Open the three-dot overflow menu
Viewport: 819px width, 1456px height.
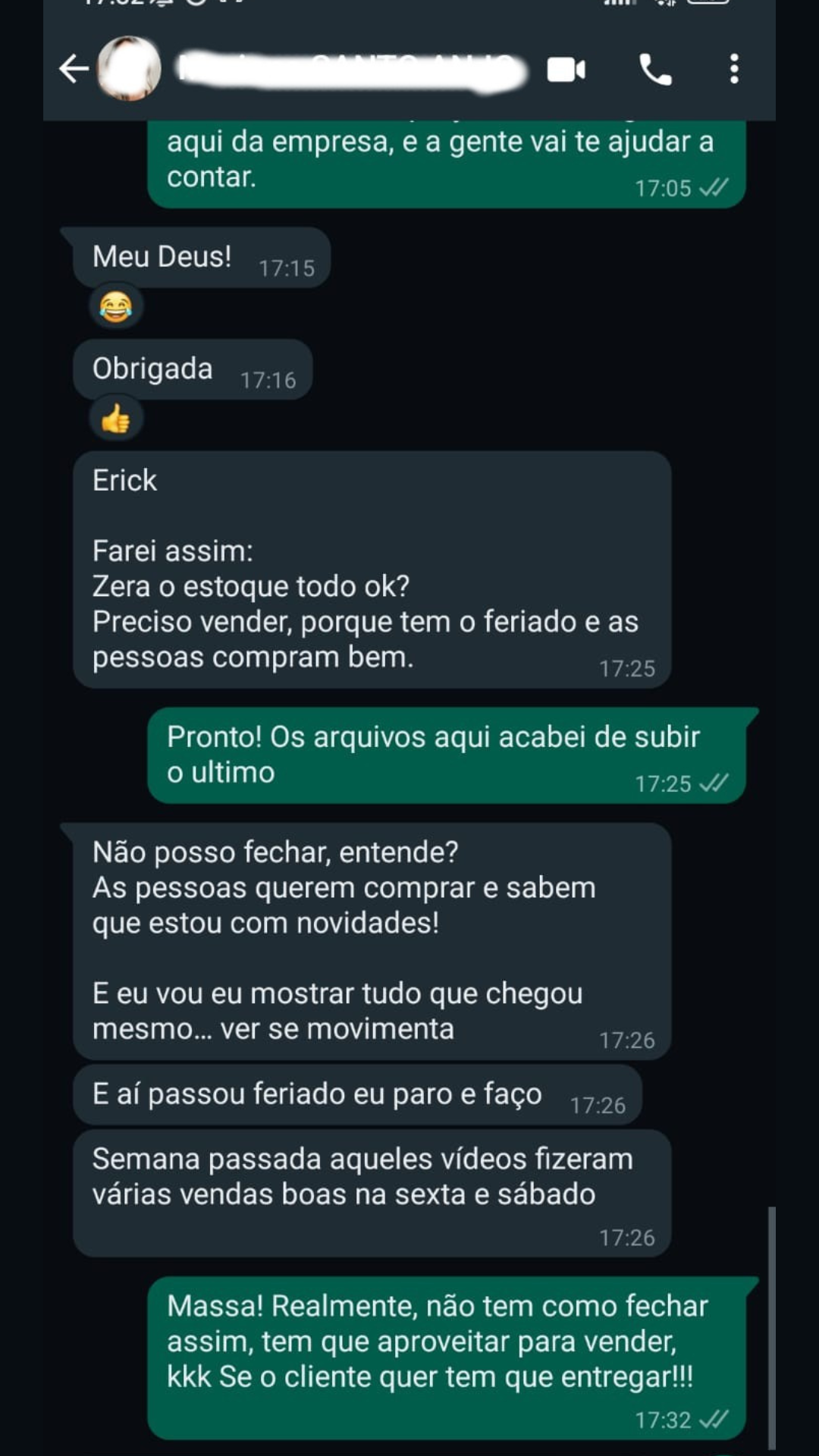tap(733, 69)
